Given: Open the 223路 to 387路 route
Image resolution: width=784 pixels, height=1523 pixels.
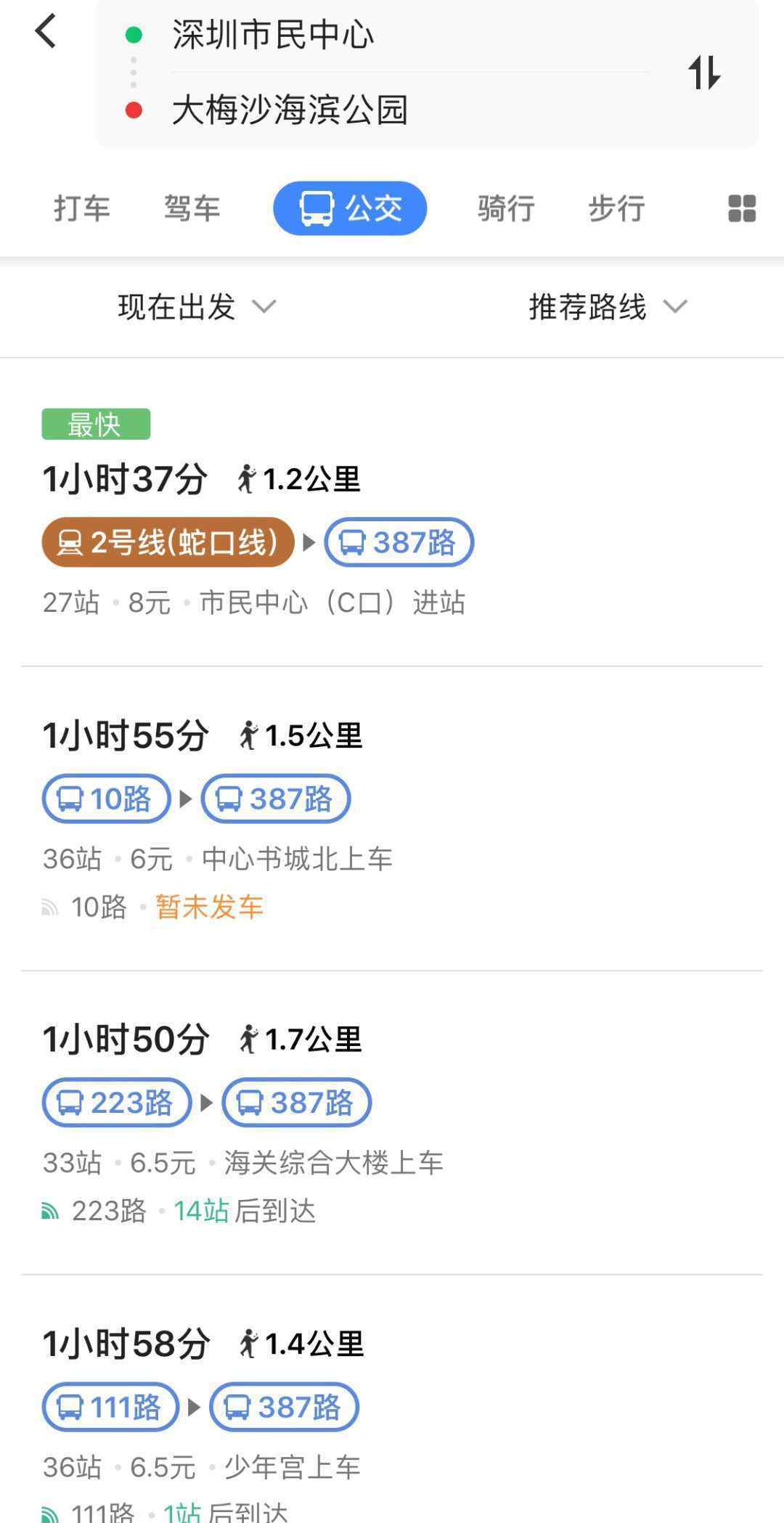Looking at the screenshot, I should [392, 1122].
